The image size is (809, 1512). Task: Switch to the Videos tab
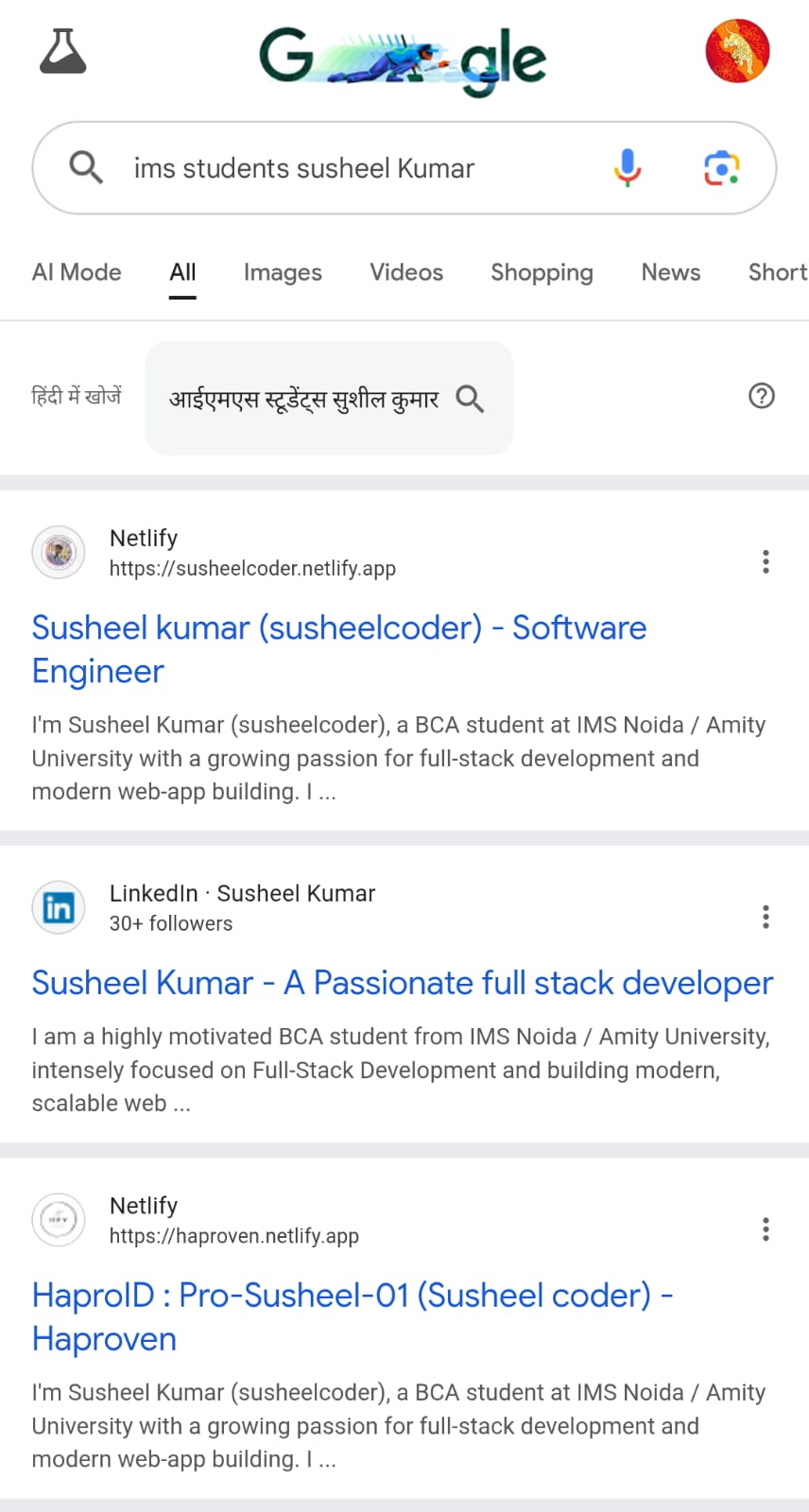point(406,272)
